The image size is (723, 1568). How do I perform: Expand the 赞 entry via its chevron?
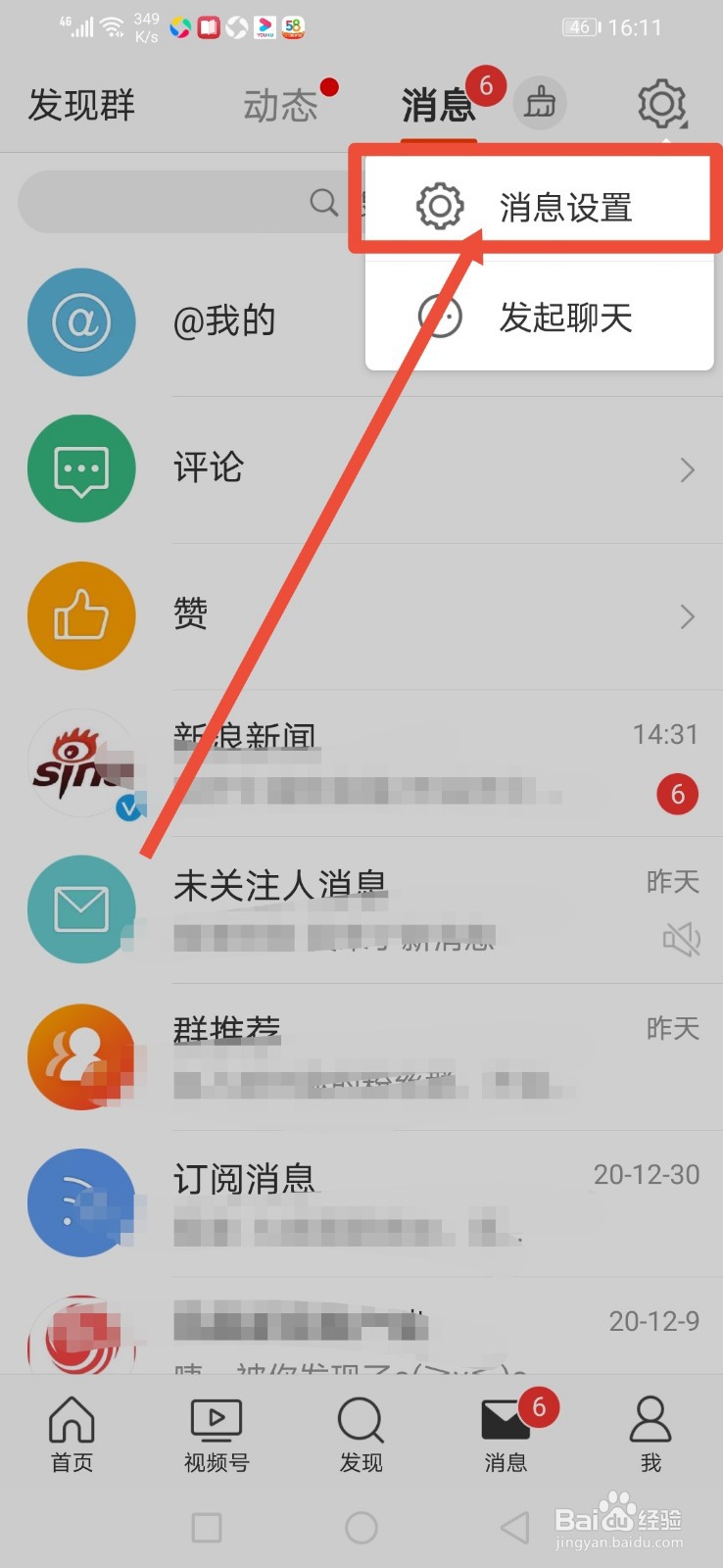(687, 616)
